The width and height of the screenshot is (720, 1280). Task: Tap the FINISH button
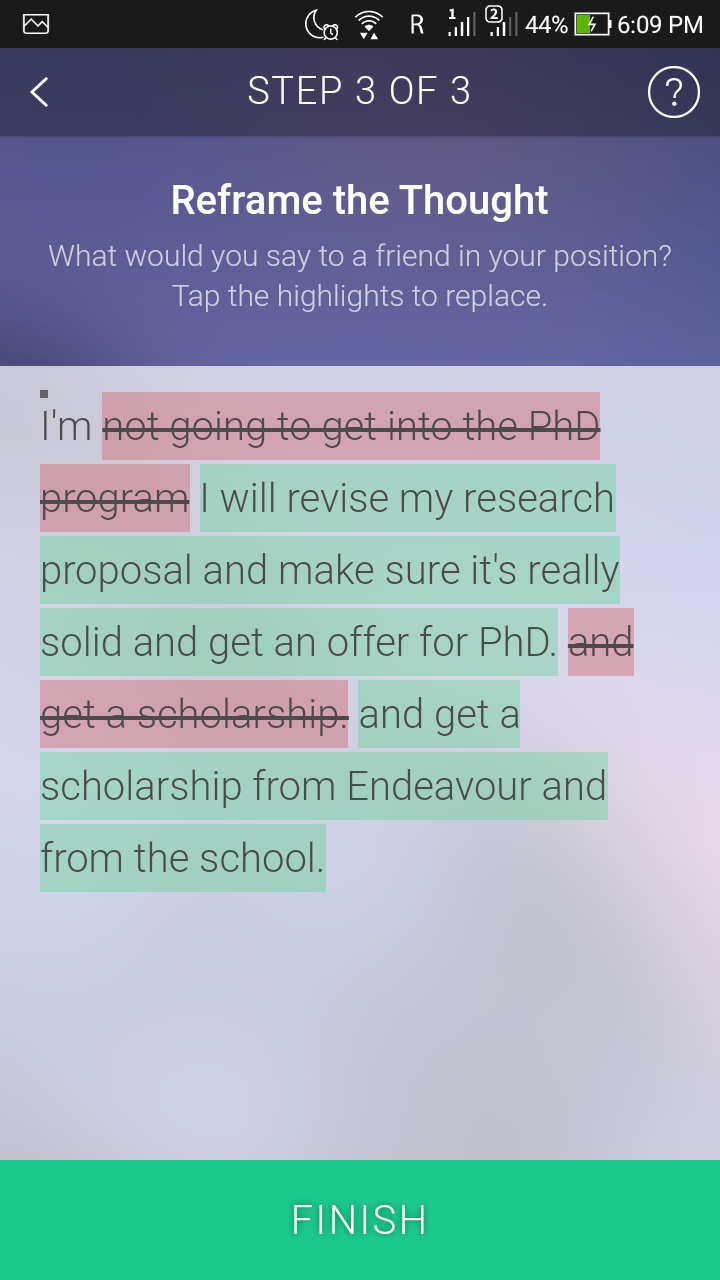coord(360,1220)
